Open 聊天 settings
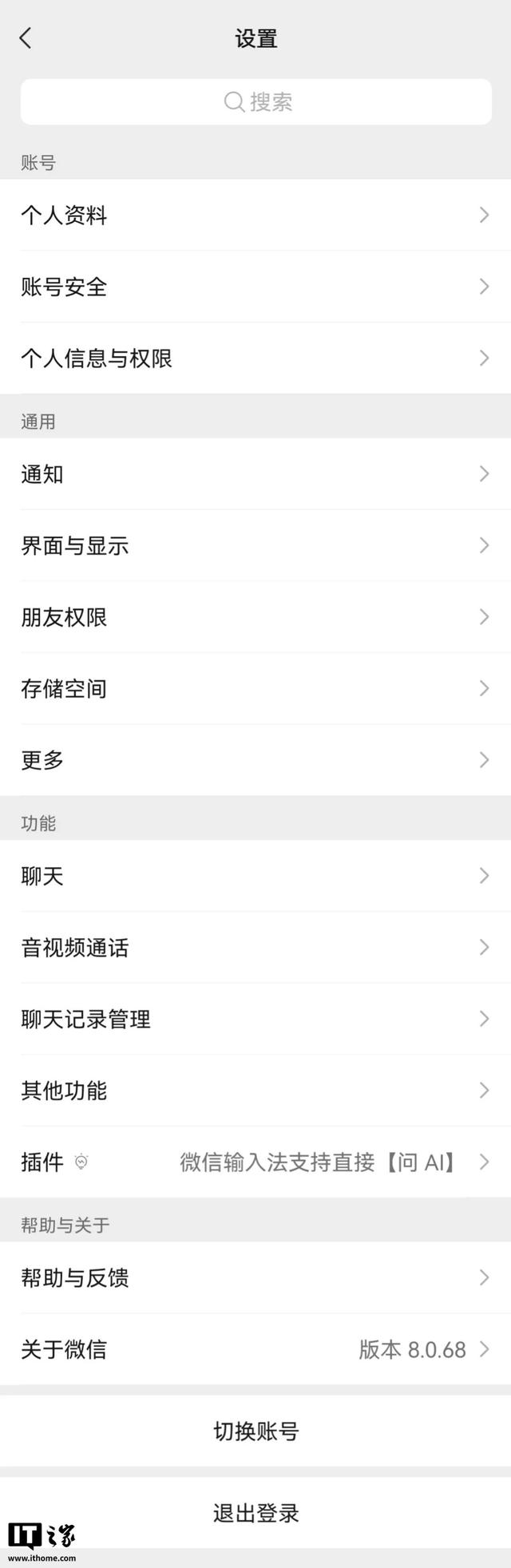This screenshot has height=1568, width=511. point(255,876)
